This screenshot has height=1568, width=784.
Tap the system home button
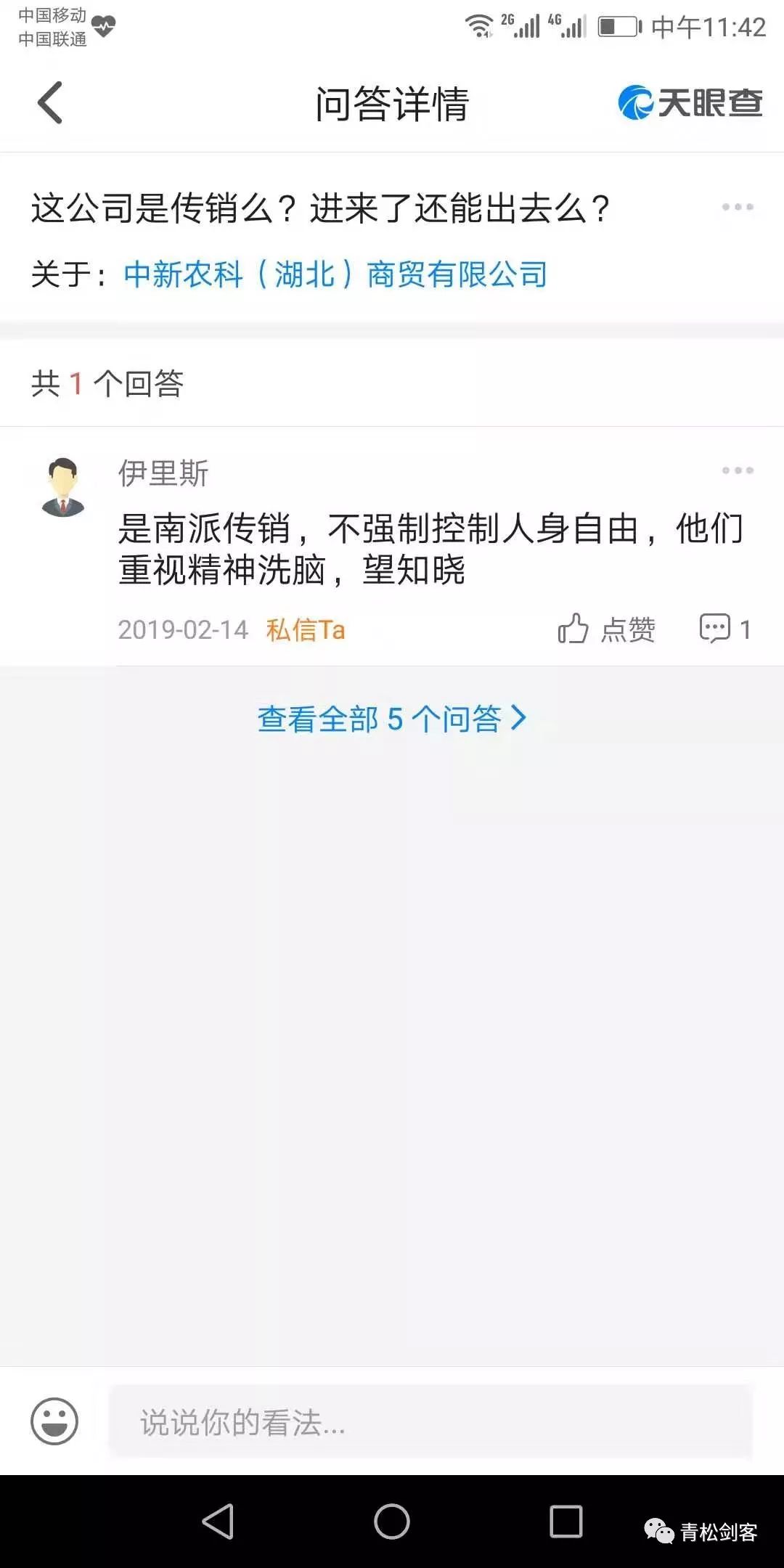(x=392, y=1522)
